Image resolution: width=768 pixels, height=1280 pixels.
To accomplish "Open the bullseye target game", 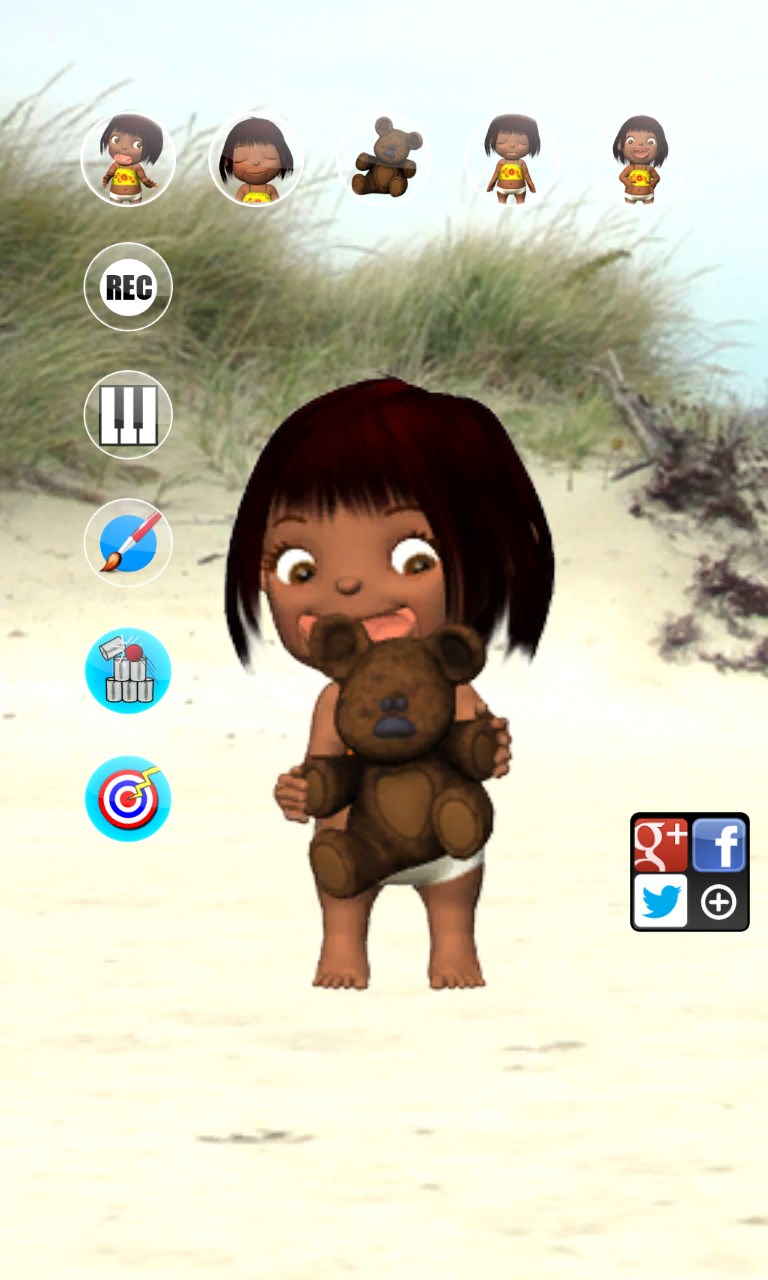I will click(128, 798).
